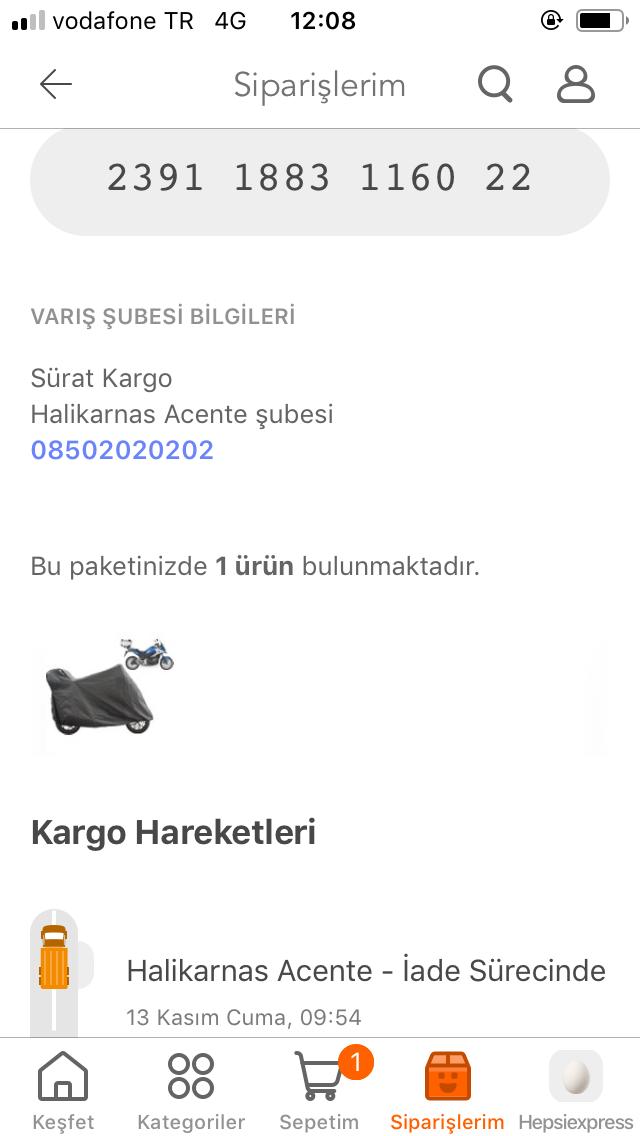
Task: Go back with the arrow icon
Action: pyautogui.click(x=56, y=85)
